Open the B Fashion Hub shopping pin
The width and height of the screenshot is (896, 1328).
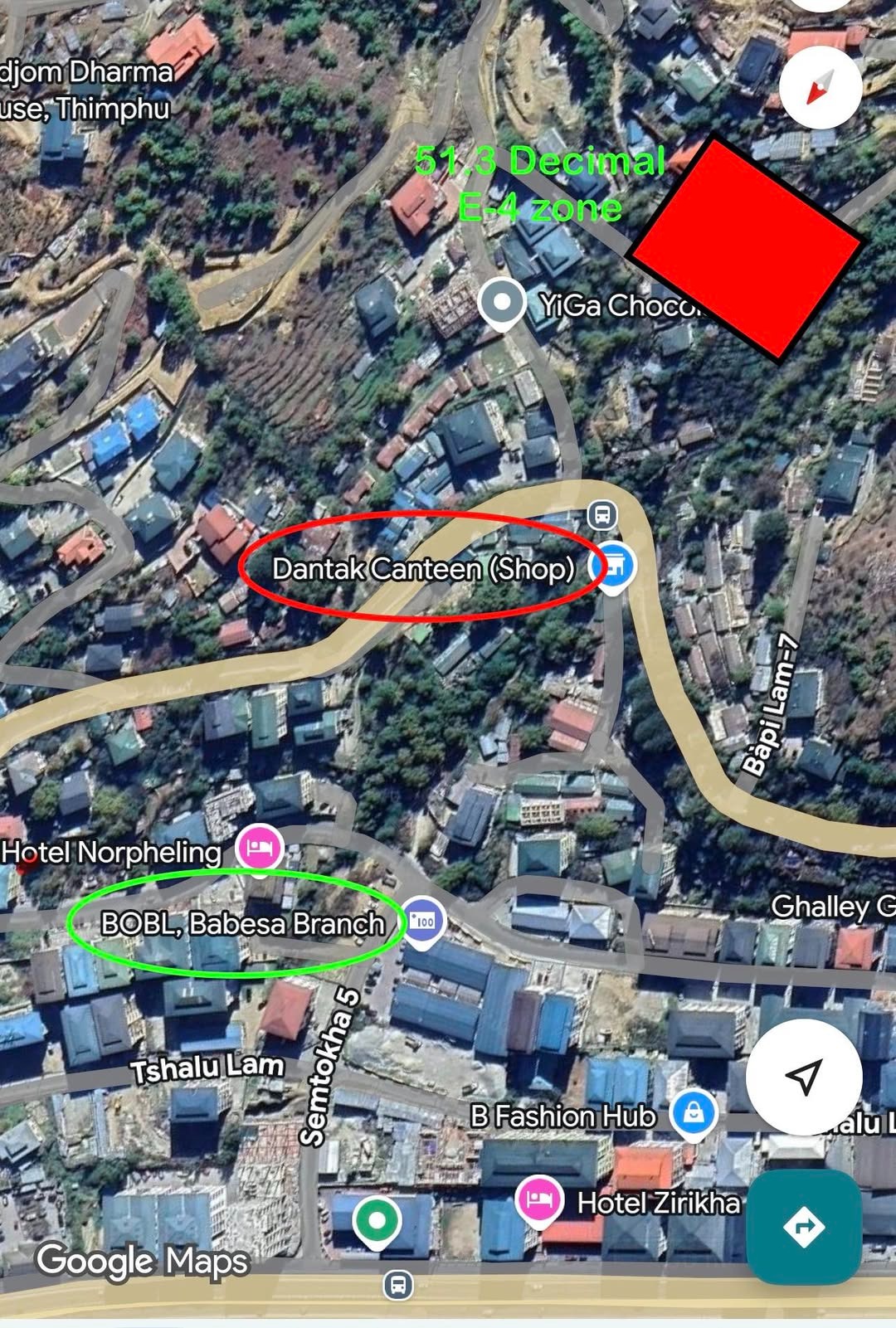coord(694,1112)
